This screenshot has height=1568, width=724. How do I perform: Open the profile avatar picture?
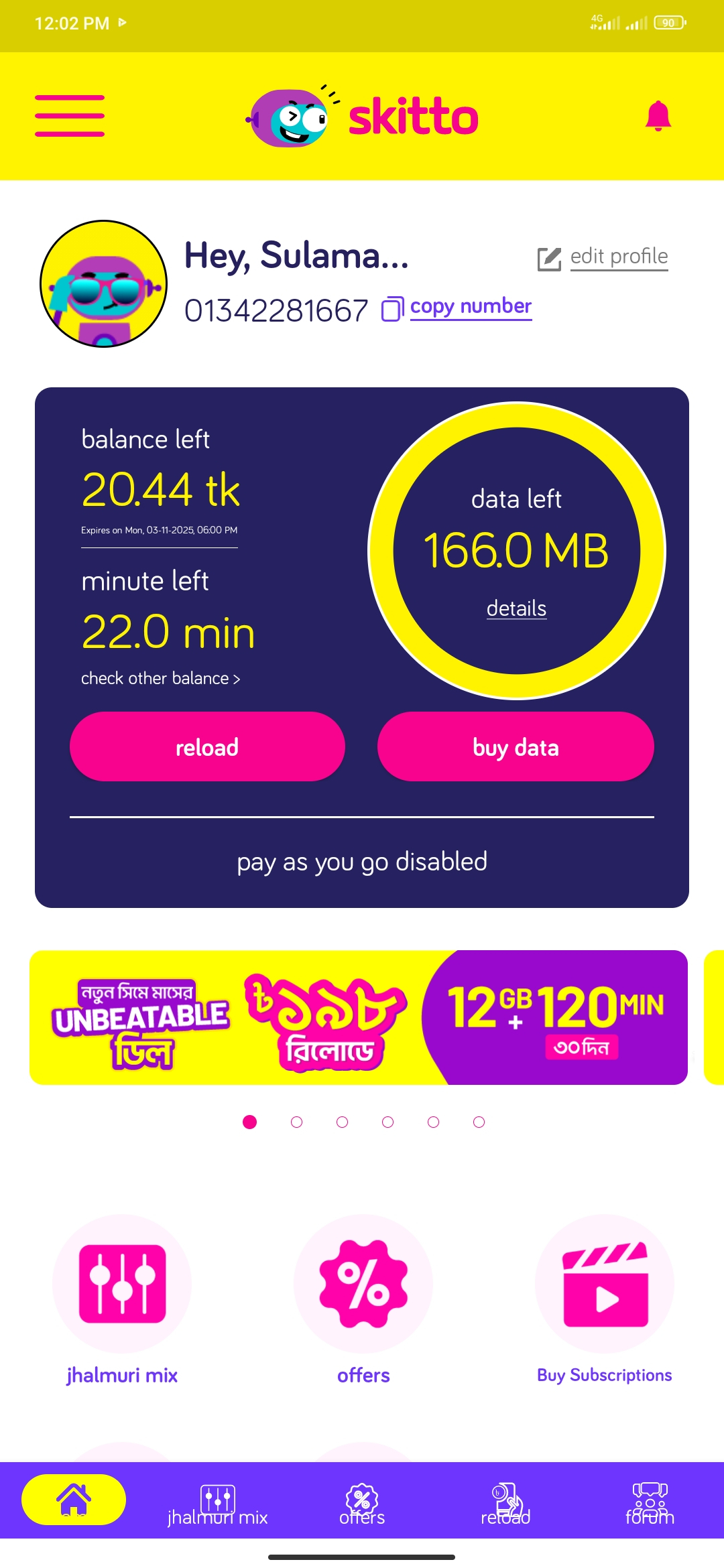click(104, 283)
